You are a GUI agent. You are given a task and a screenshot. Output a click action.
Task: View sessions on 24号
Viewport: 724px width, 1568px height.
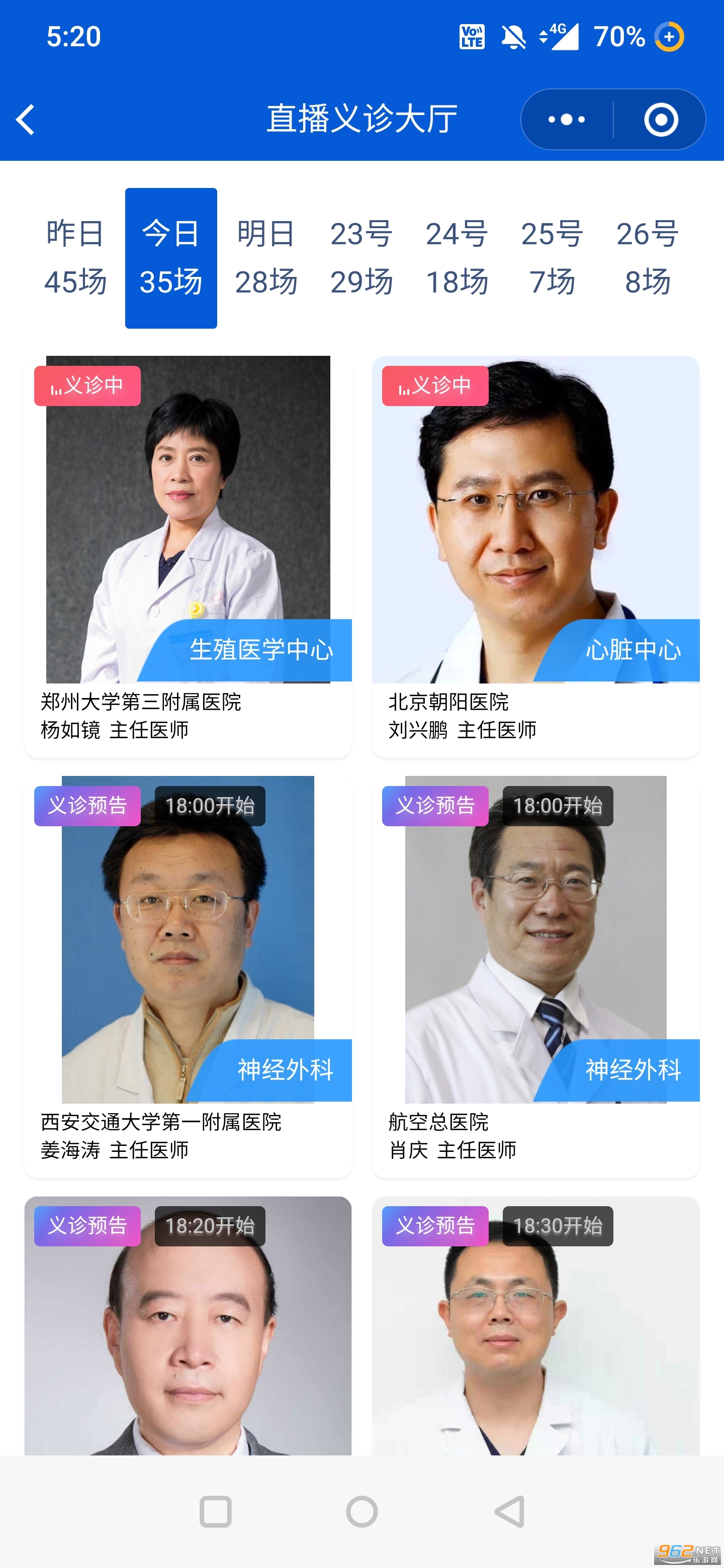click(457, 257)
